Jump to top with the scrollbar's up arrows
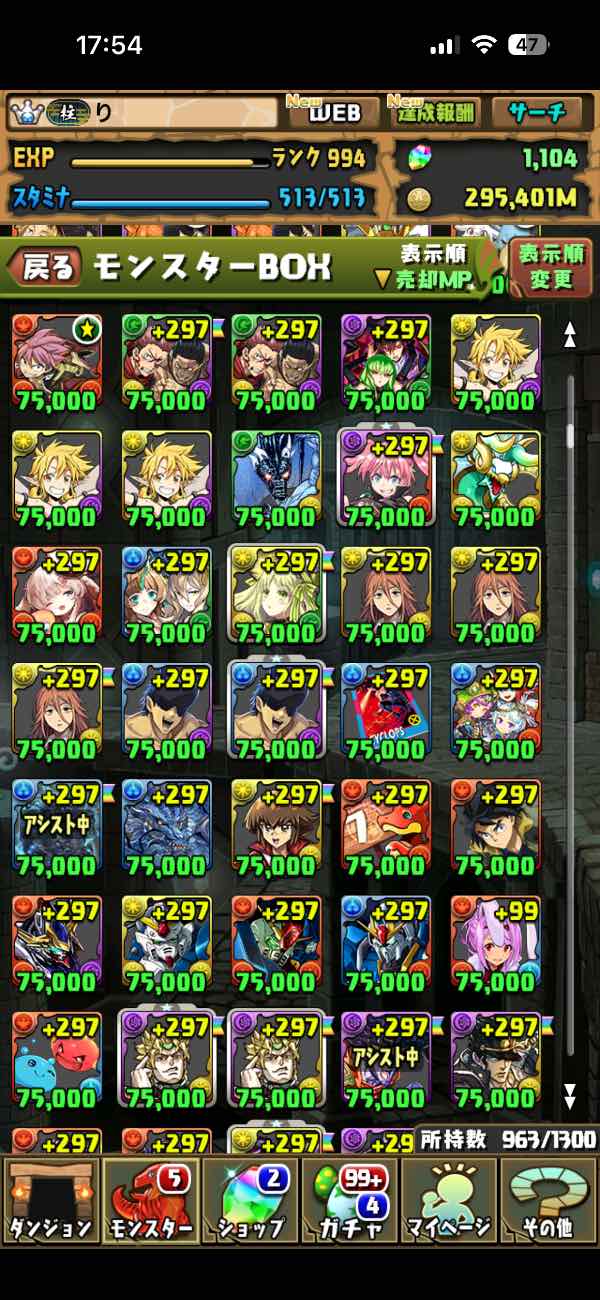 570,335
